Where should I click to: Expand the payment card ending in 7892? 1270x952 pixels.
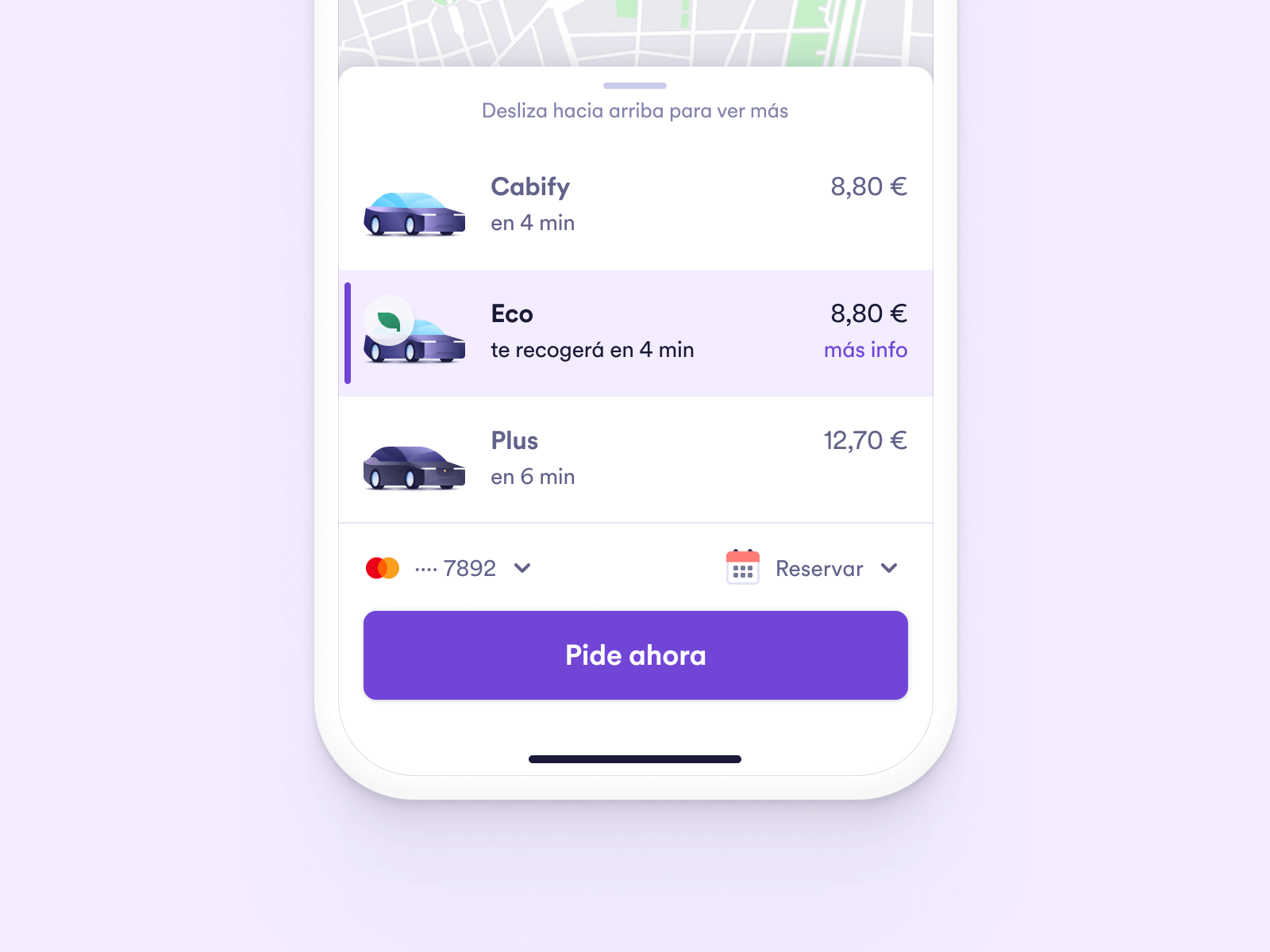[x=449, y=568]
